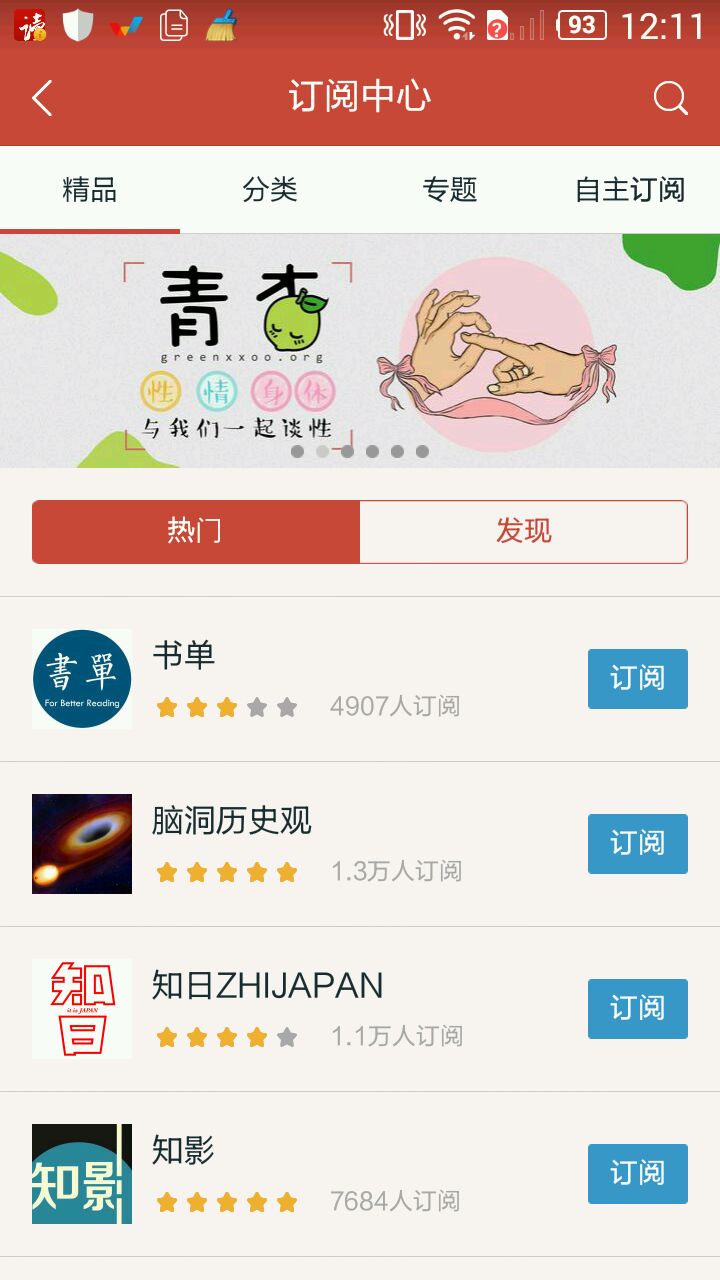720x1280 pixels.
Task: Open the 专题 tab
Action: tap(450, 189)
